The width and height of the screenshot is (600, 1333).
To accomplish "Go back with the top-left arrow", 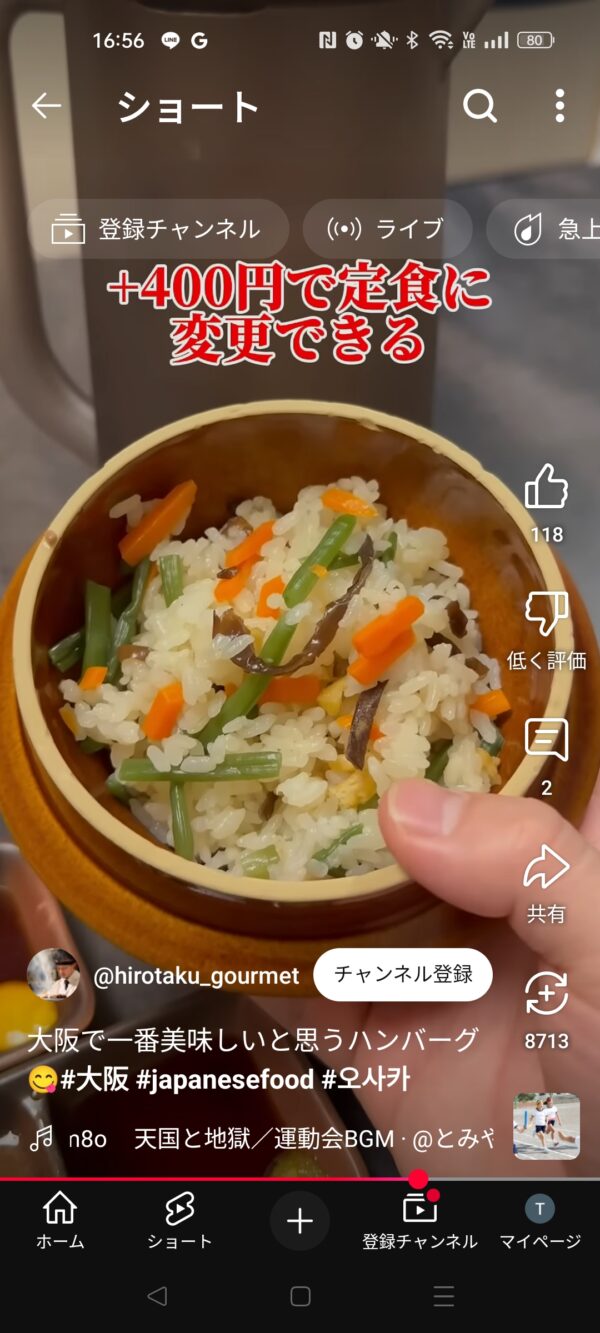I will coord(46,106).
